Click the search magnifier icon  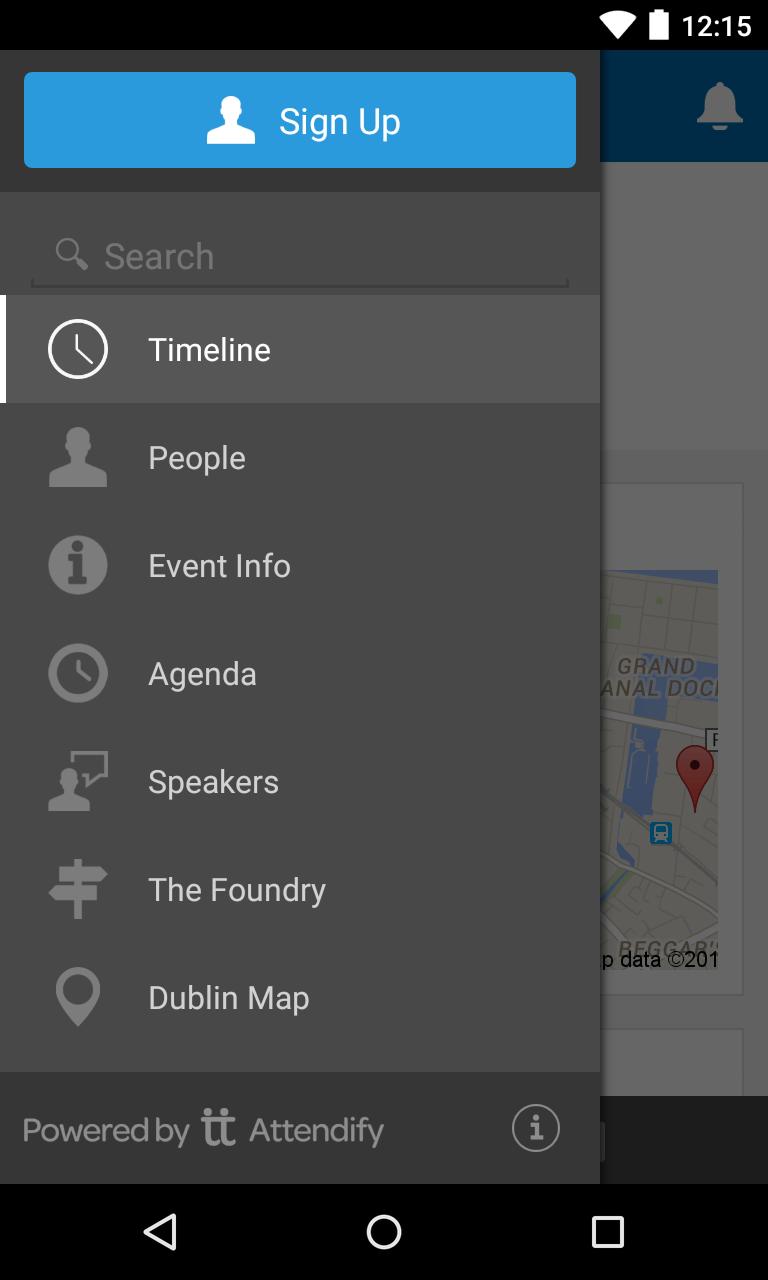70,254
